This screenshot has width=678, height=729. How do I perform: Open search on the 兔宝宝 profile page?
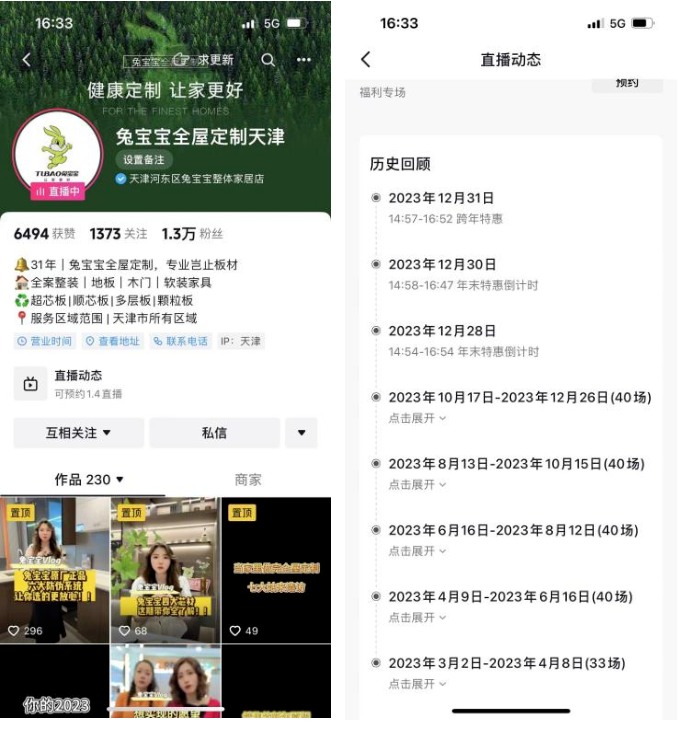pyautogui.click(x=268, y=60)
